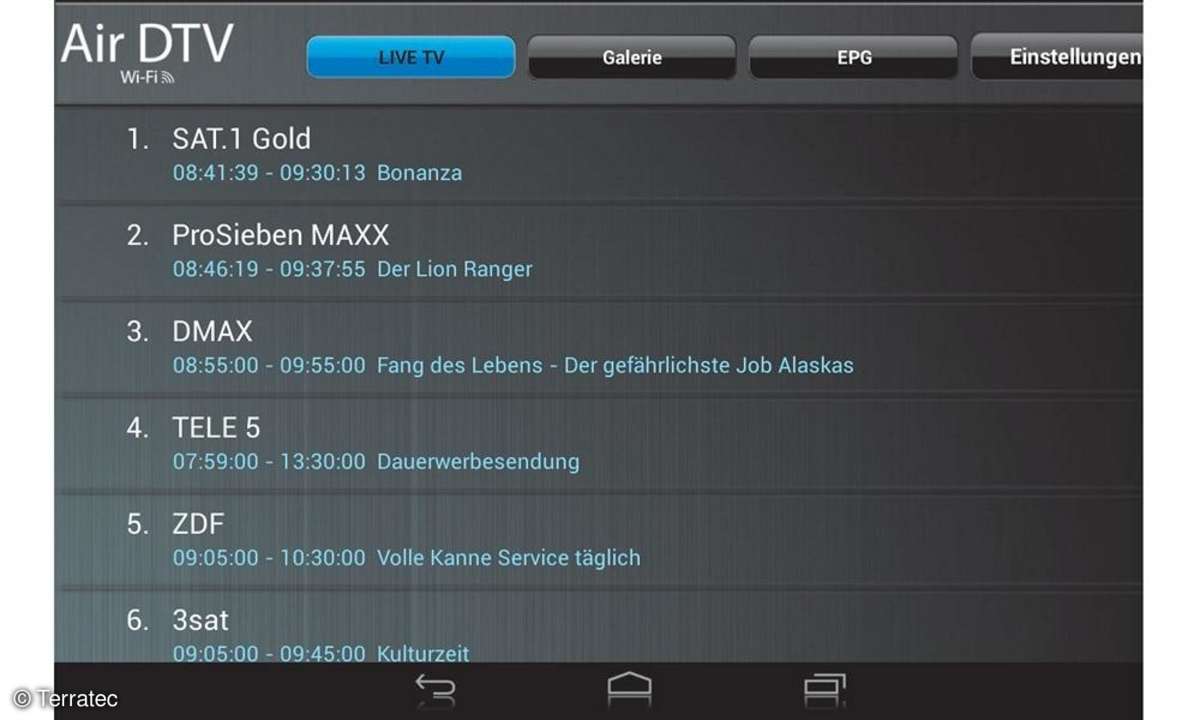Switch to the EPG tab
The width and height of the screenshot is (1200, 720).
point(854,58)
